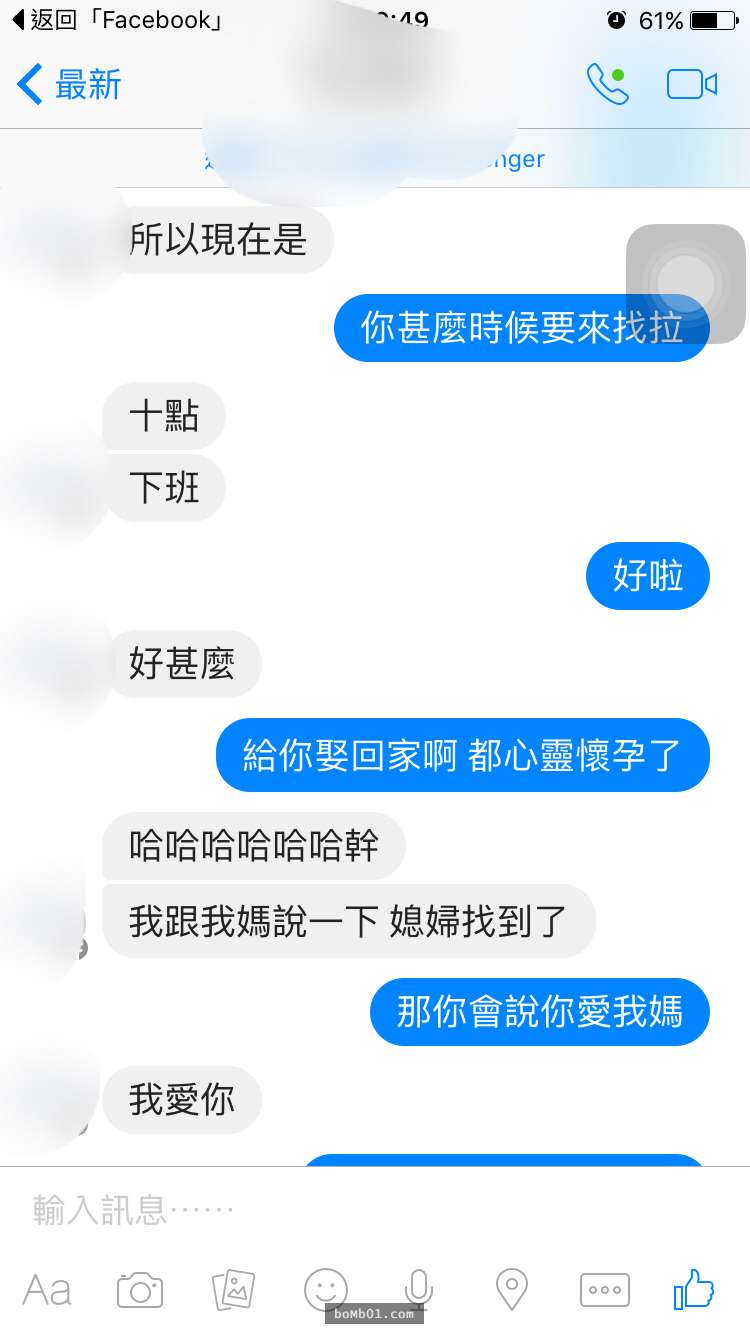Viewport: 750px width, 1334px height.
Task: Send a thumbs-up like
Action: (x=694, y=1289)
